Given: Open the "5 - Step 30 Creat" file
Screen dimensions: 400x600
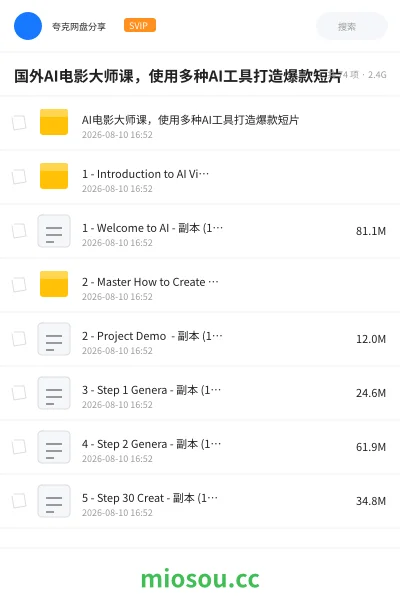Looking at the screenshot, I should coord(200,501).
